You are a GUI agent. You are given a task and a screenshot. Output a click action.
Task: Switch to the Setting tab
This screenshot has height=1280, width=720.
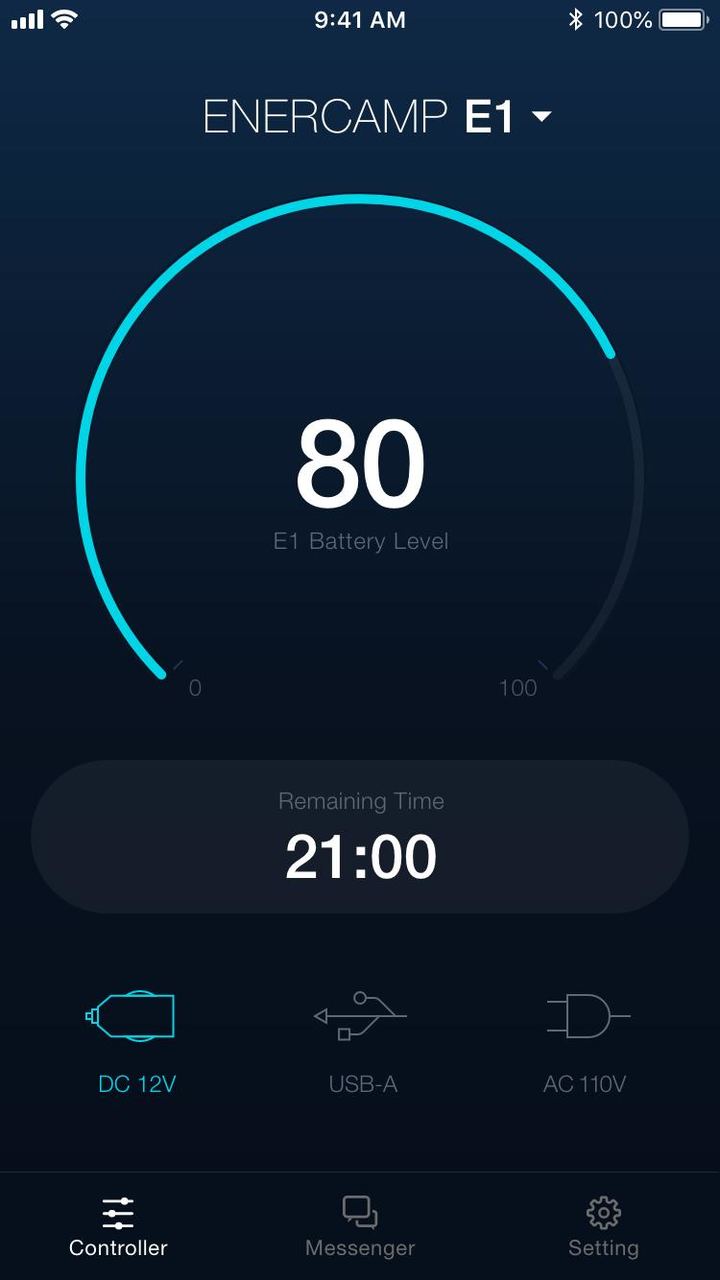coord(603,1225)
